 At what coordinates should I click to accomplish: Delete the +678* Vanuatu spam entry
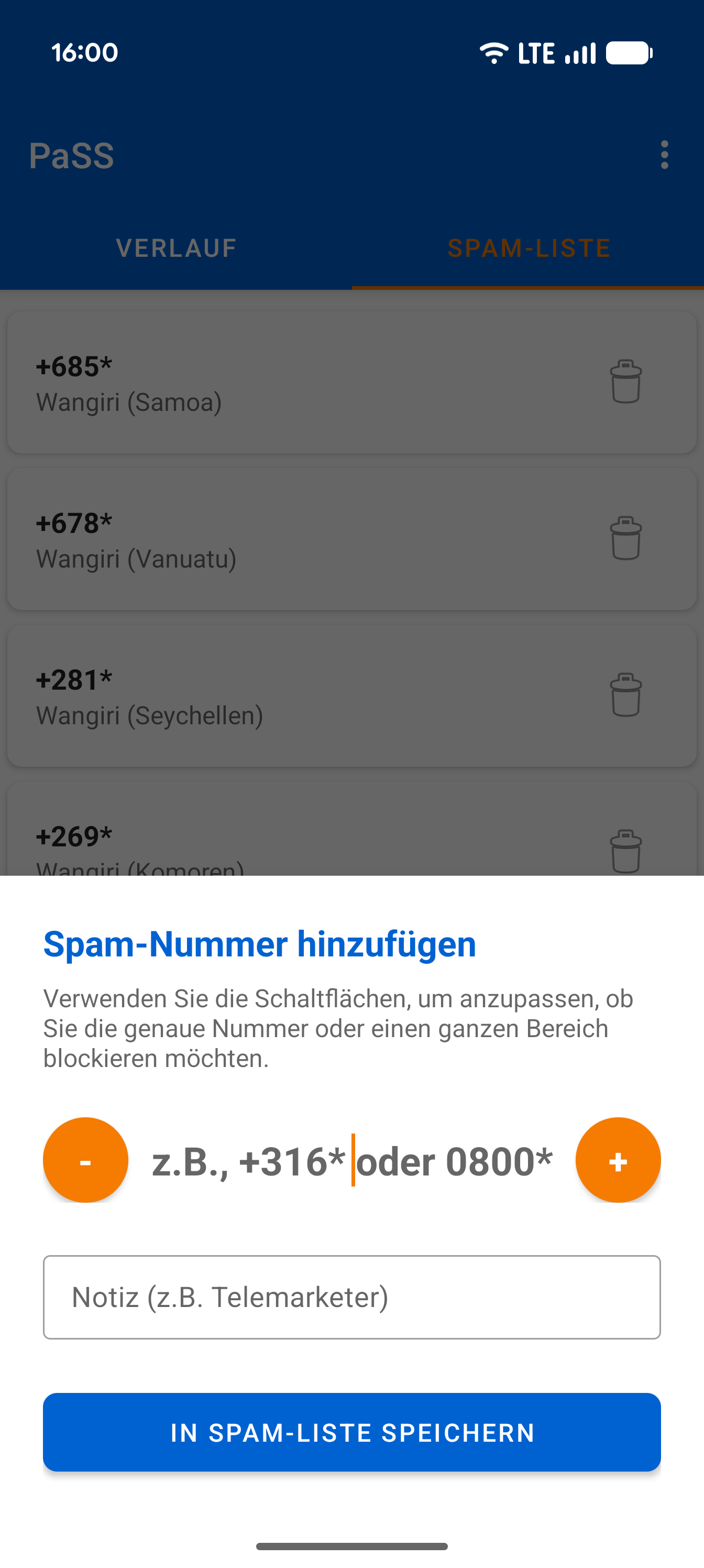click(x=626, y=539)
